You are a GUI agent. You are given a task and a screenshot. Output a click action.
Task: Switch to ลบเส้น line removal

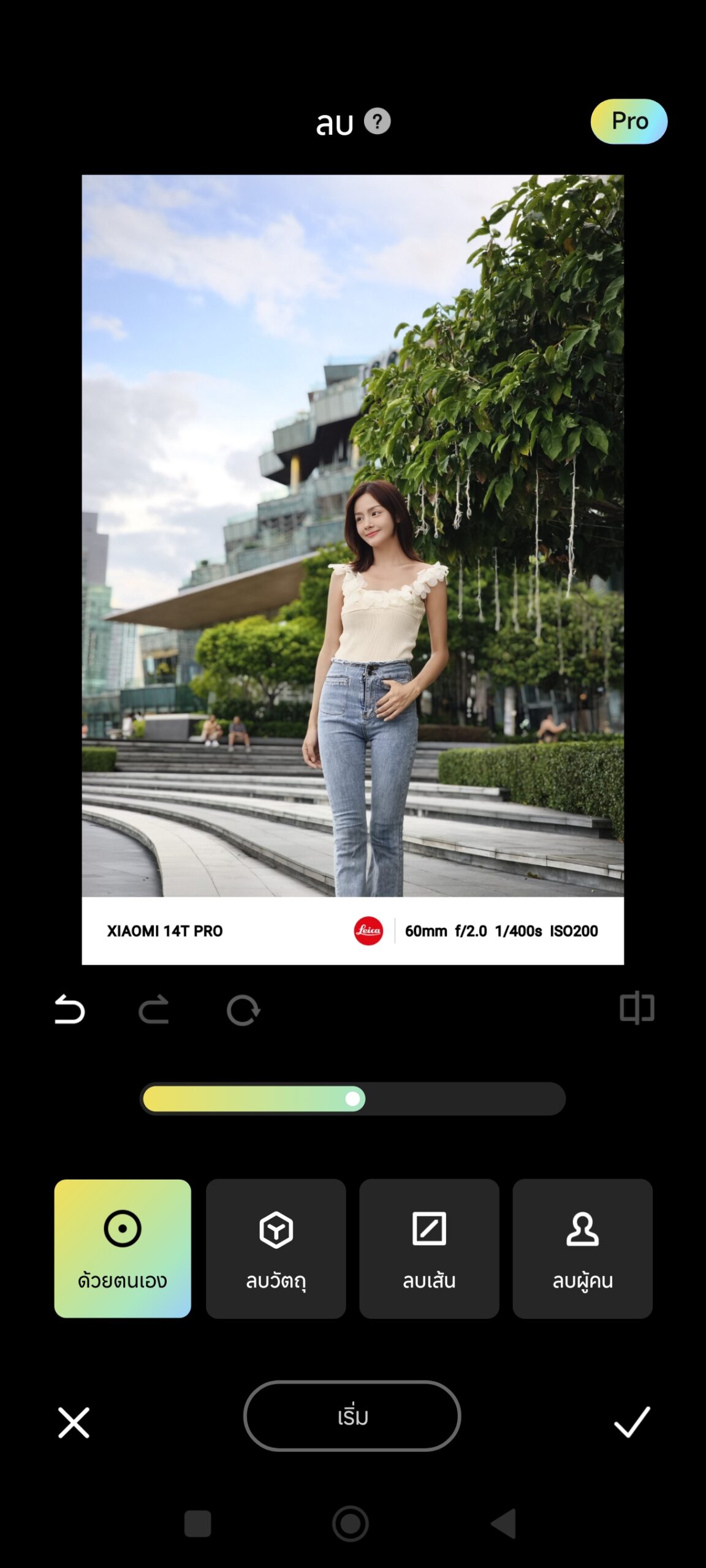pyautogui.click(x=429, y=1248)
